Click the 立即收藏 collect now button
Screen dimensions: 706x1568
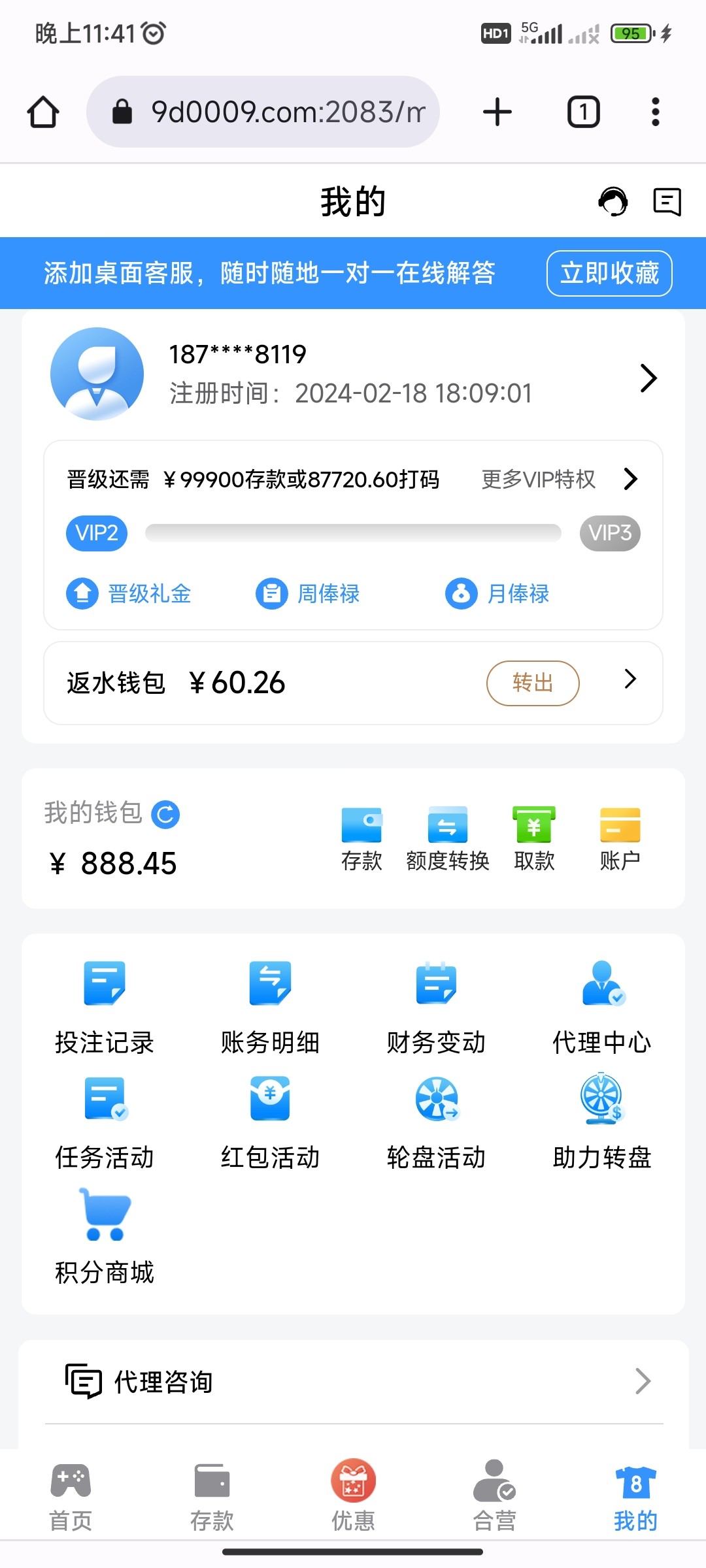(x=608, y=274)
